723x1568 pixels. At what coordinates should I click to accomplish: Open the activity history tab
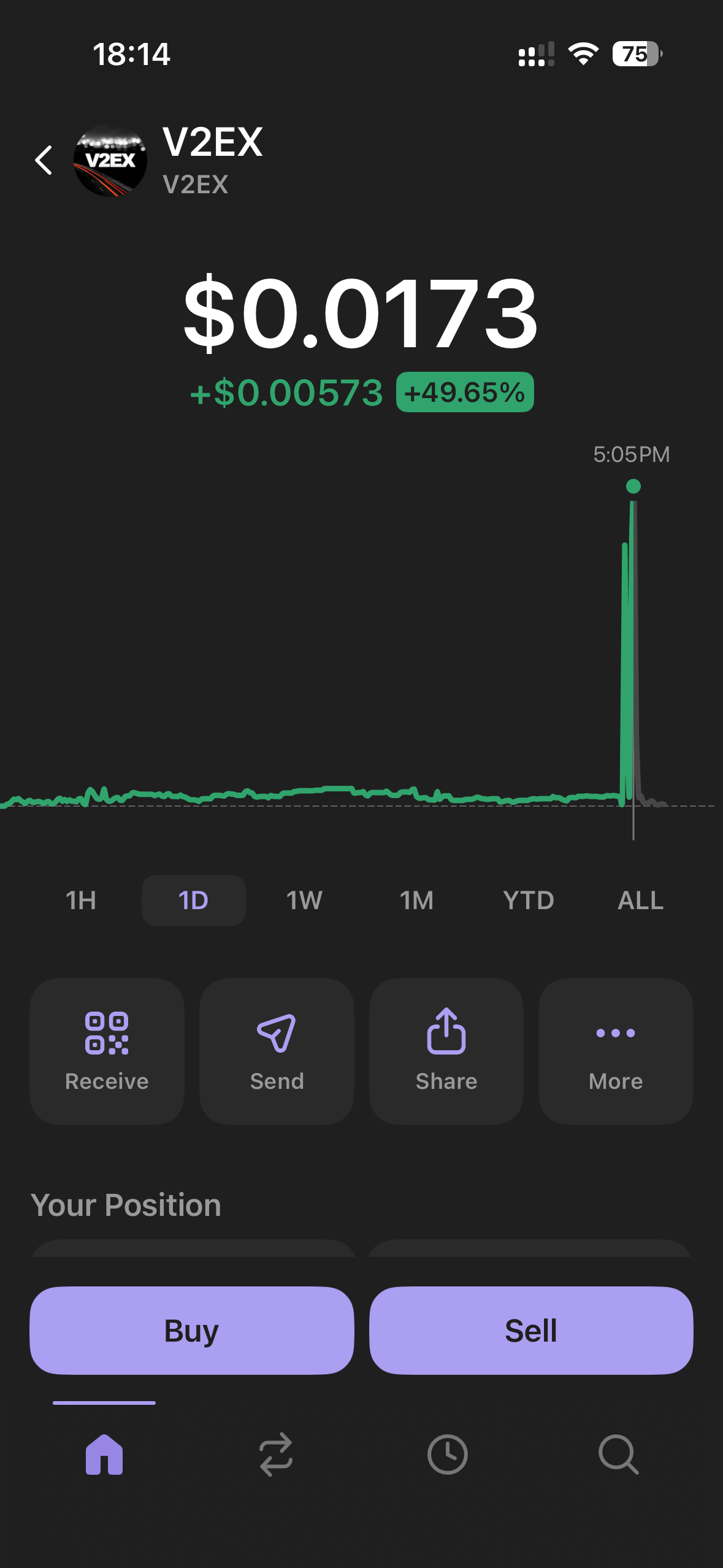[x=447, y=1454]
